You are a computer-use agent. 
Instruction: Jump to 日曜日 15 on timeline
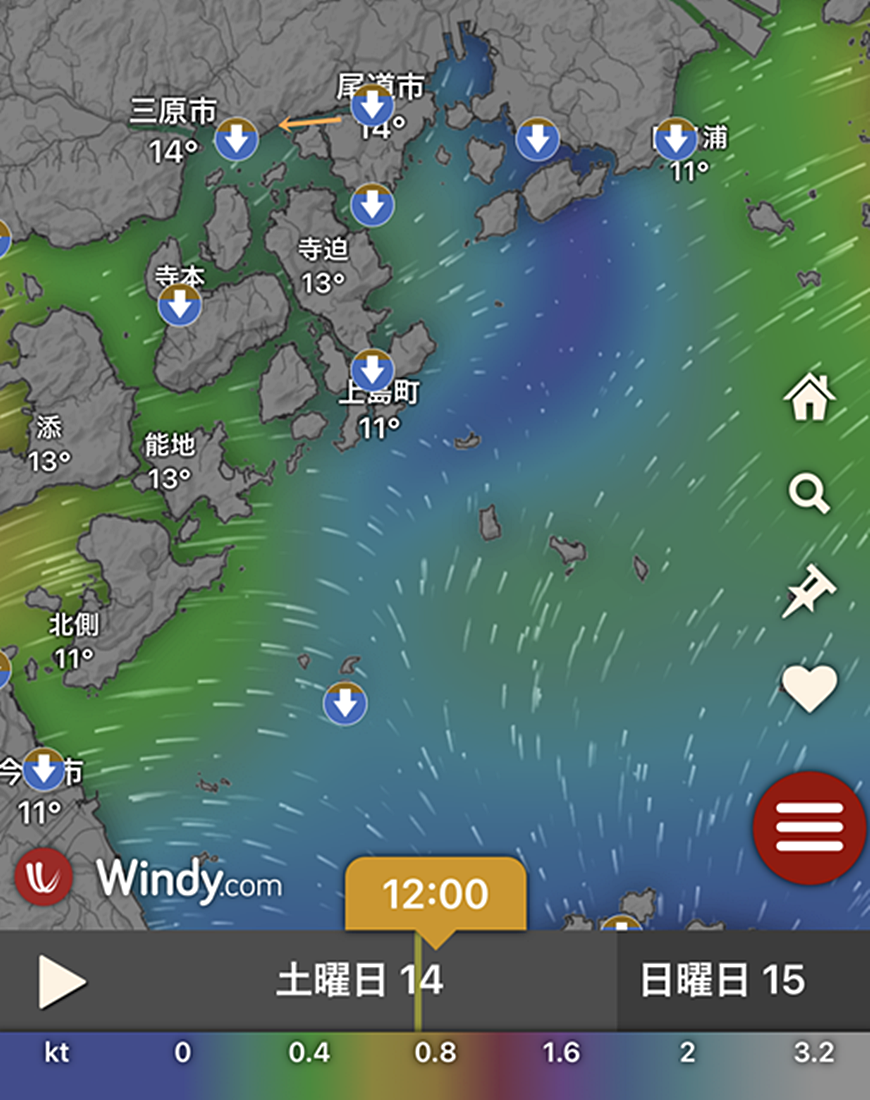(x=722, y=981)
